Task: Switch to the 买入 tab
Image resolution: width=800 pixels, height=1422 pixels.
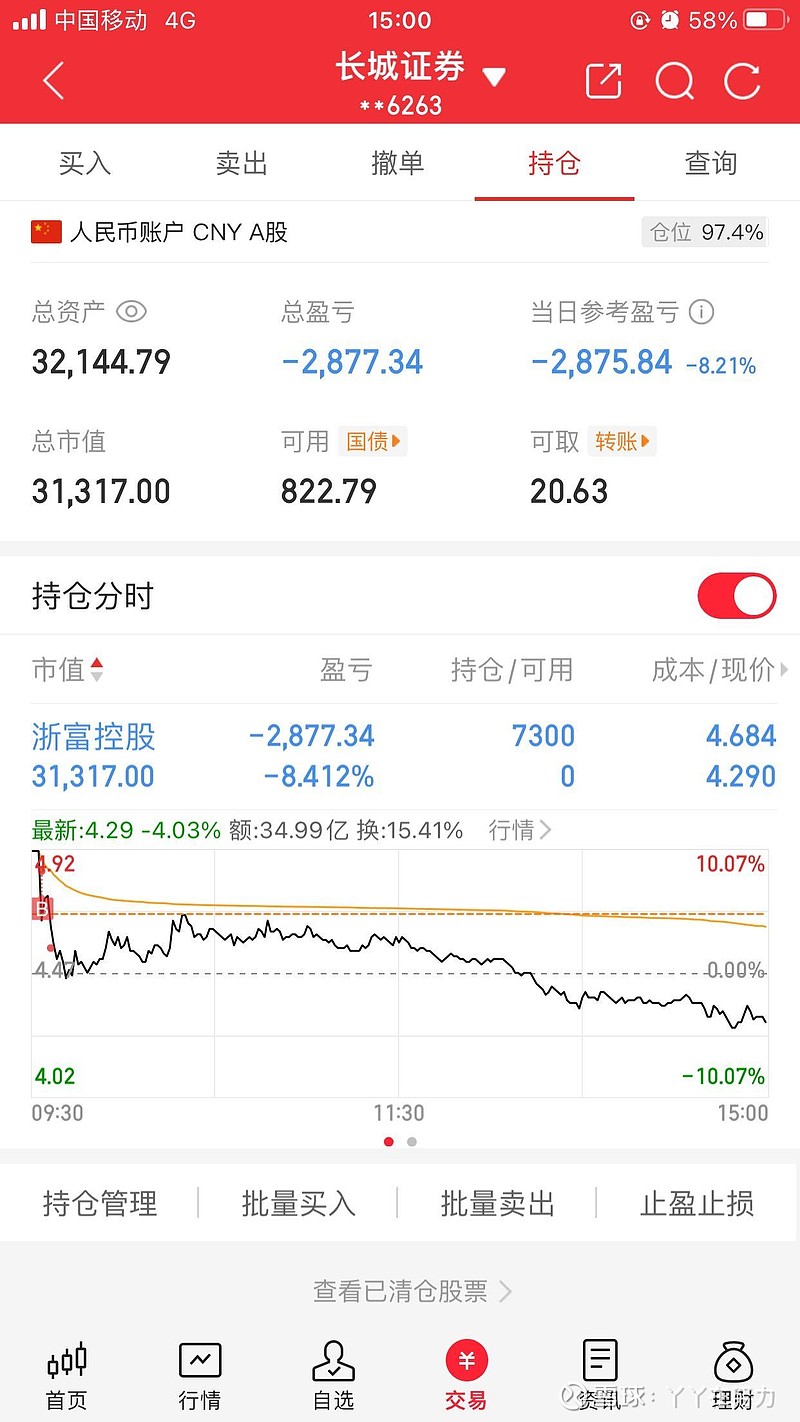Action: [x=85, y=163]
